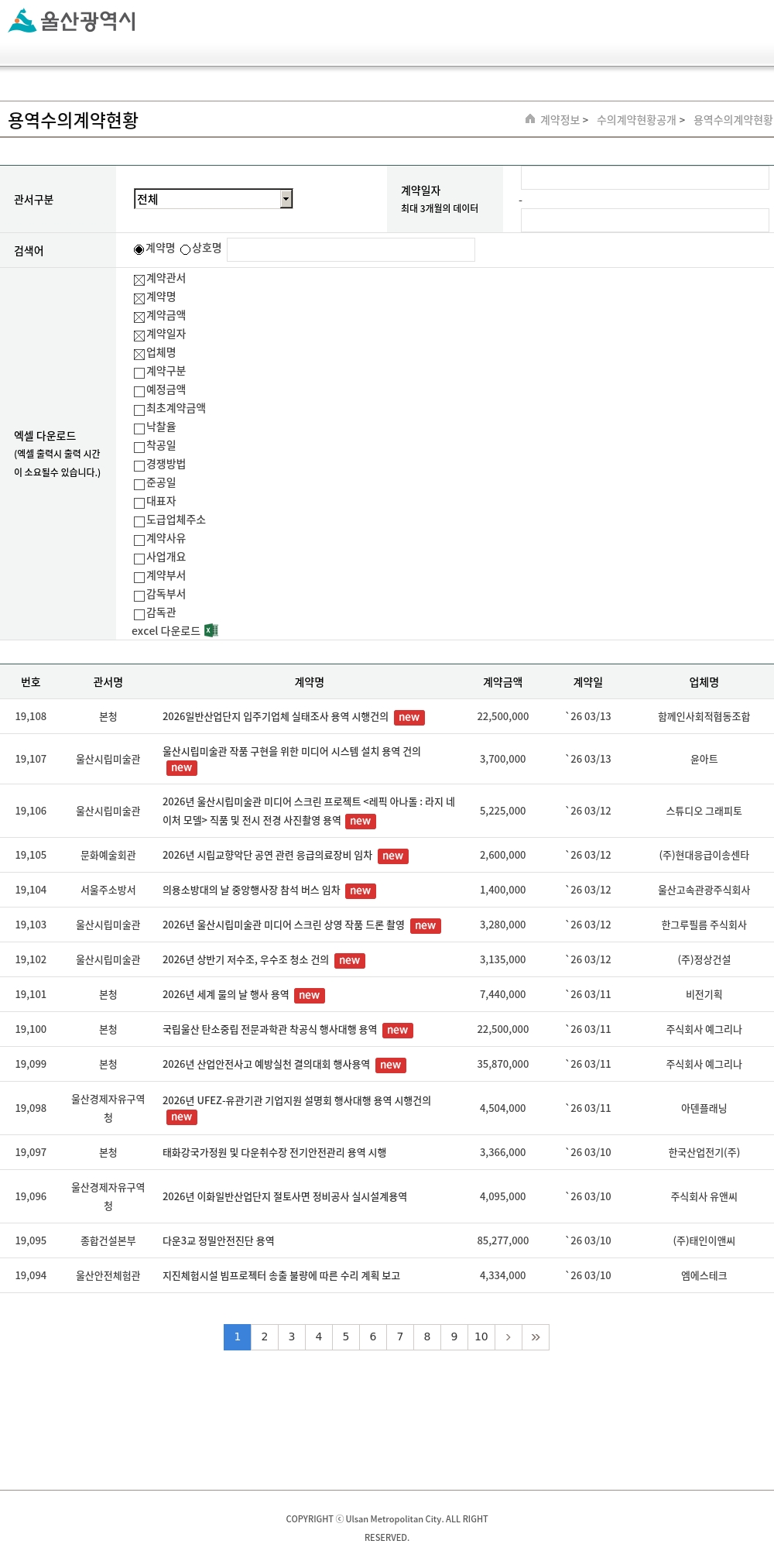Go to page 2
The image size is (774, 1568).
pyautogui.click(x=264, y=1336)
